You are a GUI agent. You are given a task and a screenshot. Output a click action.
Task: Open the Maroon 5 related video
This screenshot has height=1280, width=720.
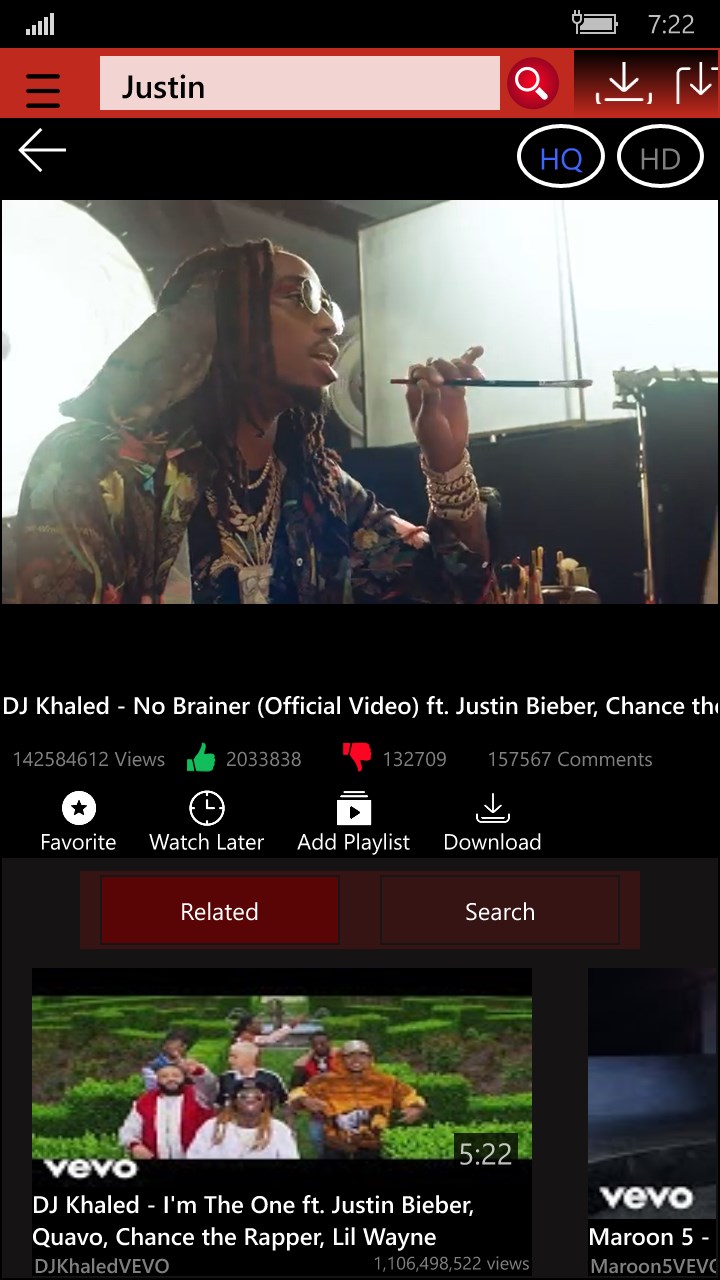coord(654,1100)
